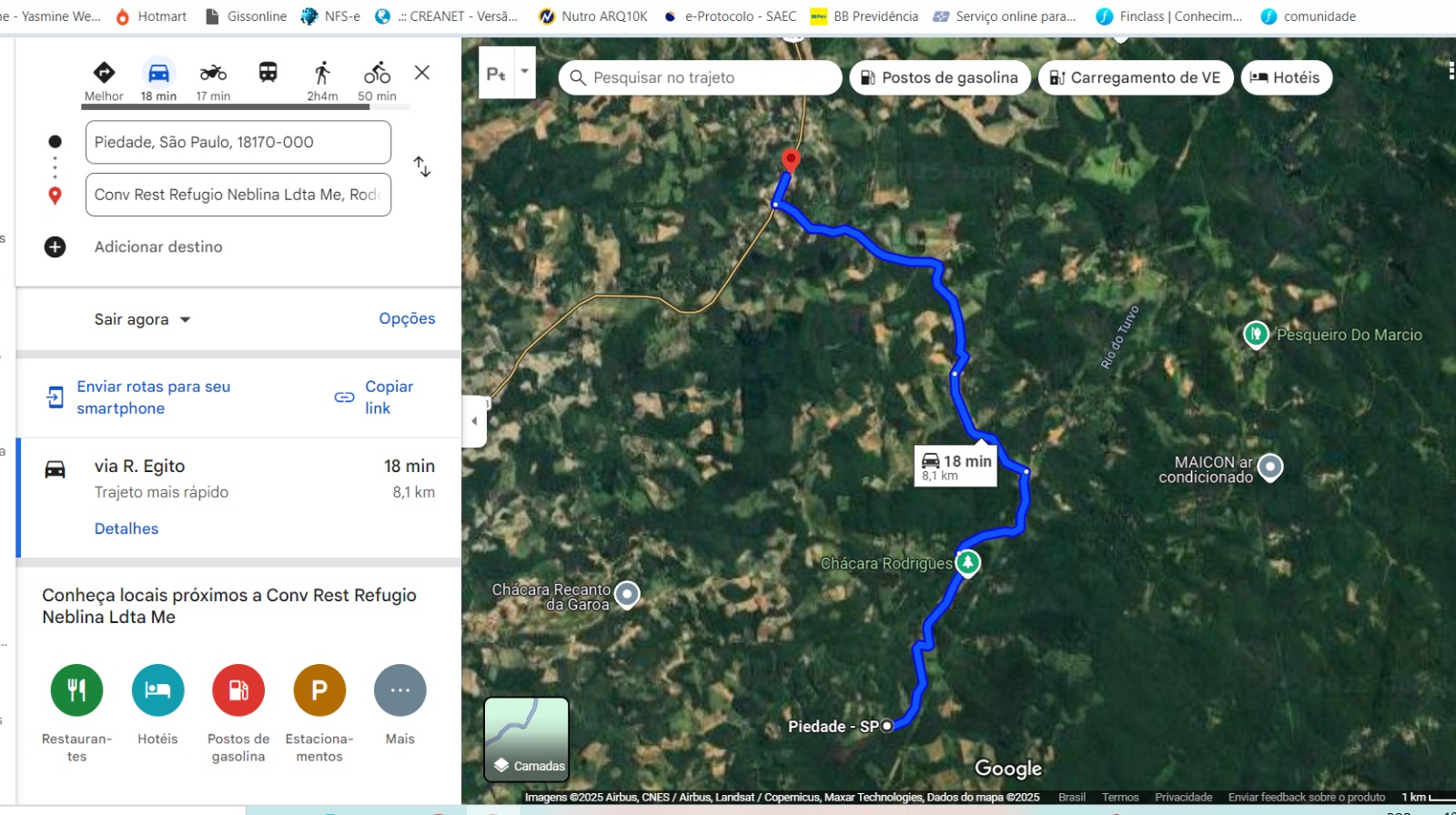This screenshot has width=1456, height=815.
Task: Select the motorcycle travel mode
Action: (x=213, y=80)
